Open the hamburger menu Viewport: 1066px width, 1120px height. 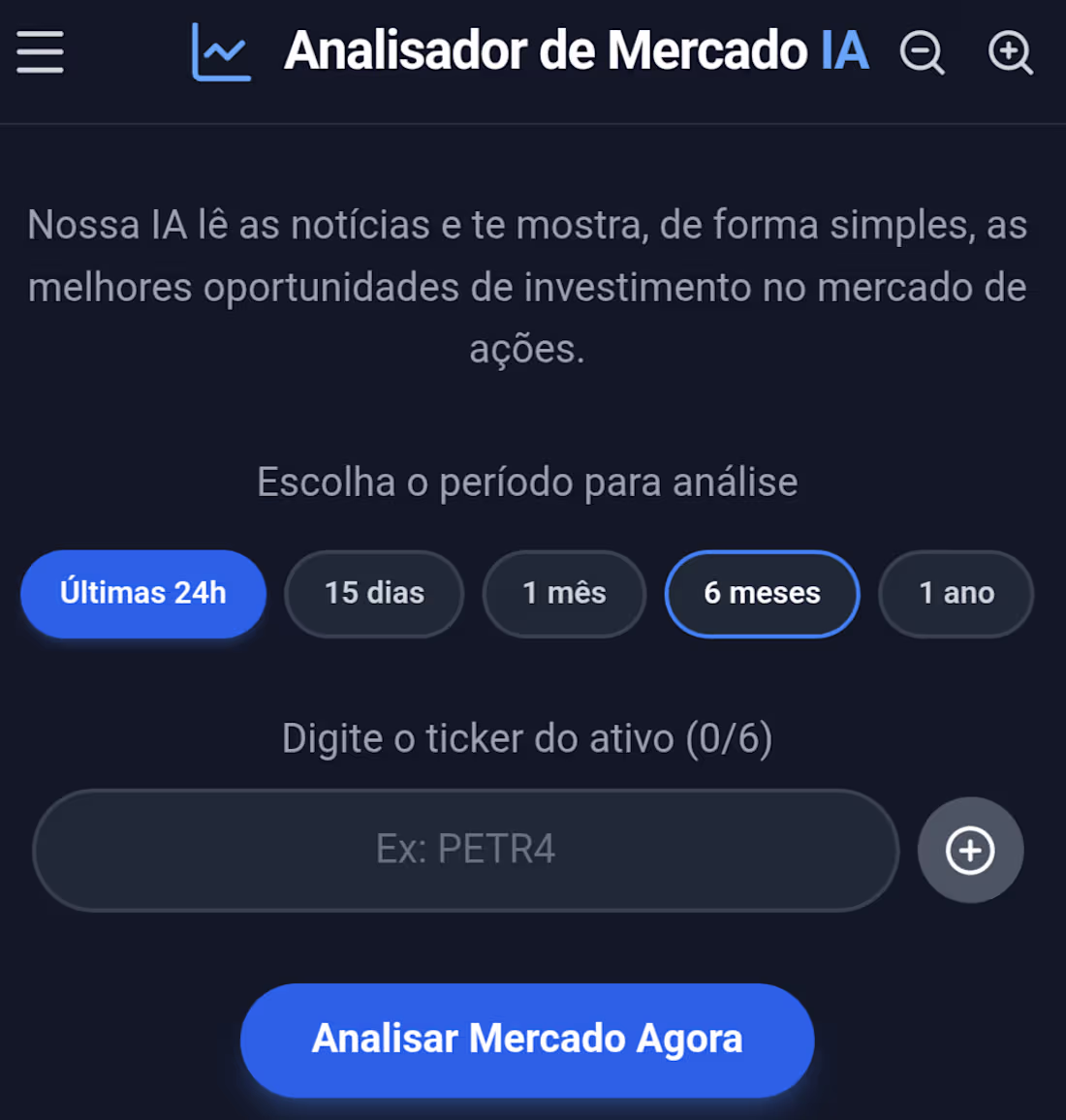click(40, 51)
